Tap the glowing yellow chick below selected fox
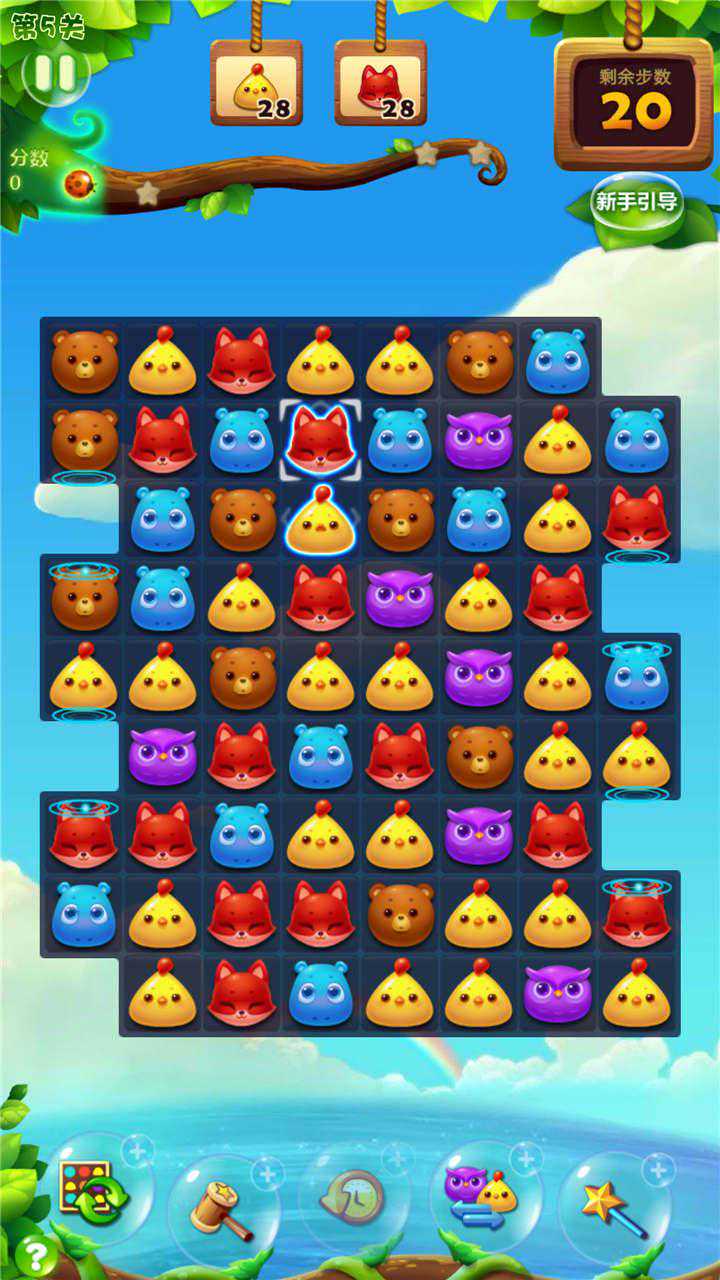This screenshot has width=720, height=1280. 320,520
